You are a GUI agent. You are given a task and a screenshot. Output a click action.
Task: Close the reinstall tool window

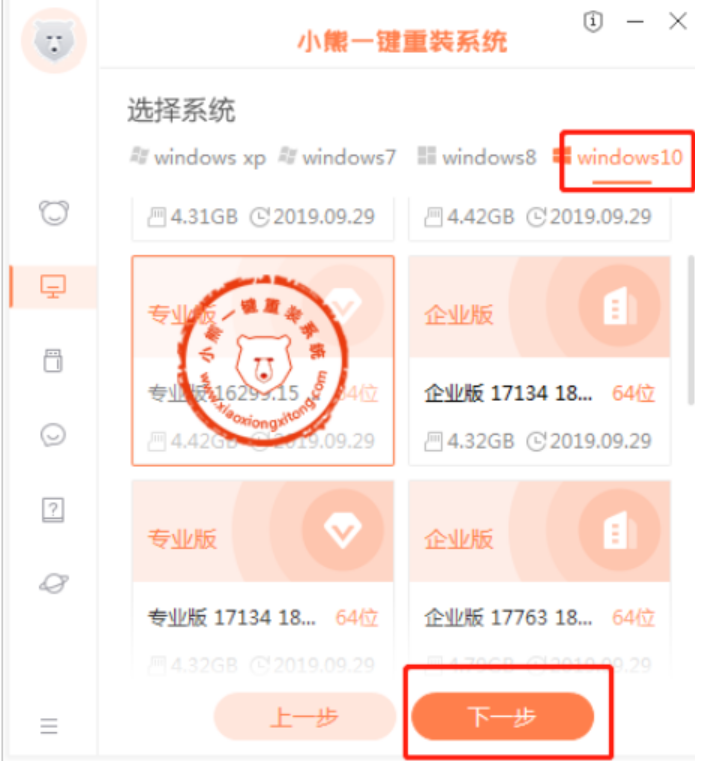pyautogui.click(x=678, y=21)
